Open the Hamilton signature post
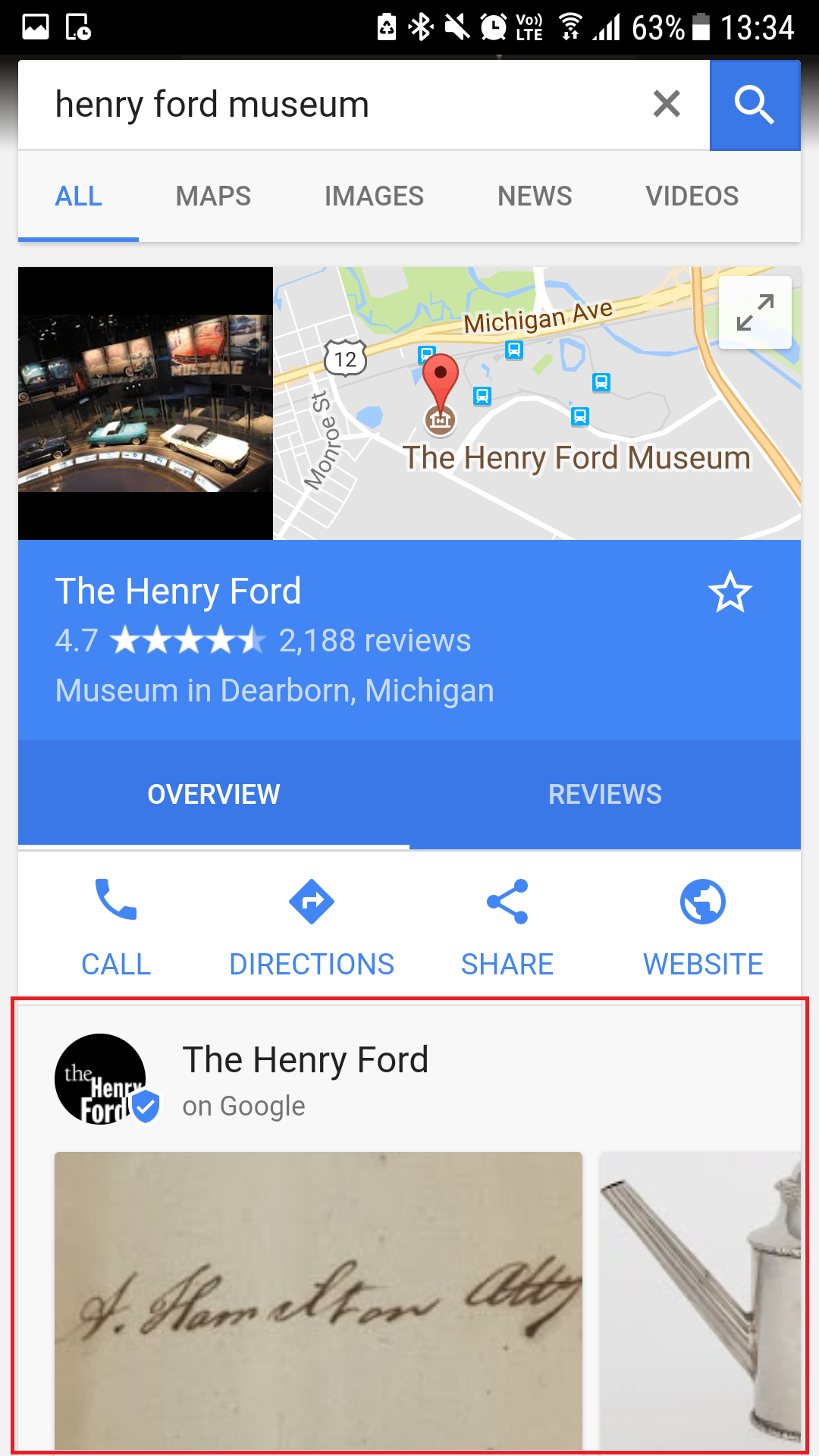Viewport: 819px width, 1456px height. [318, 1300]
